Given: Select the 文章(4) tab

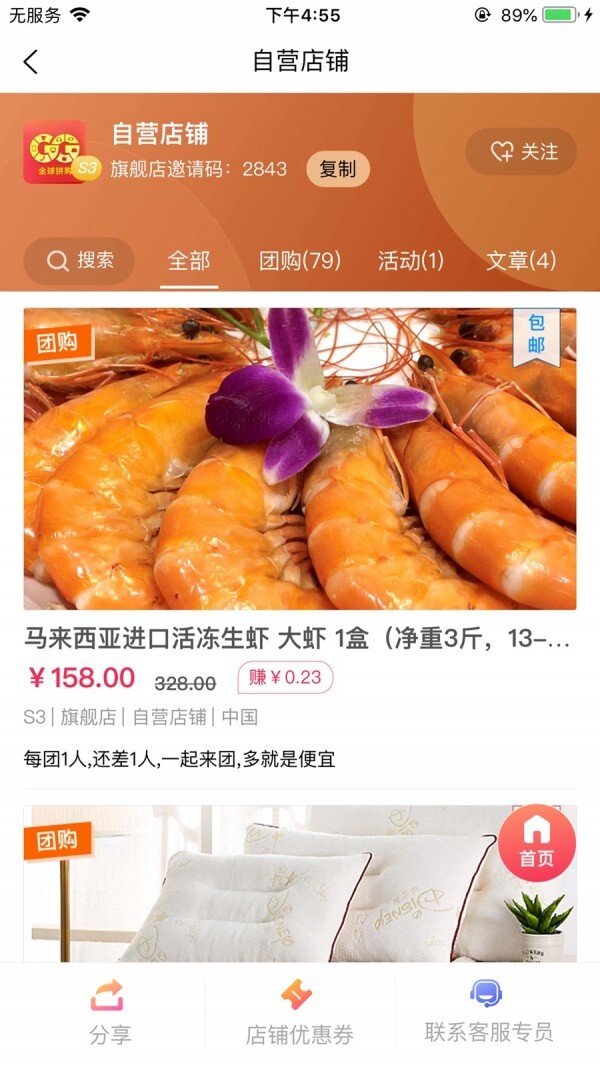Looking at the screenshot, I should [520, 261].
